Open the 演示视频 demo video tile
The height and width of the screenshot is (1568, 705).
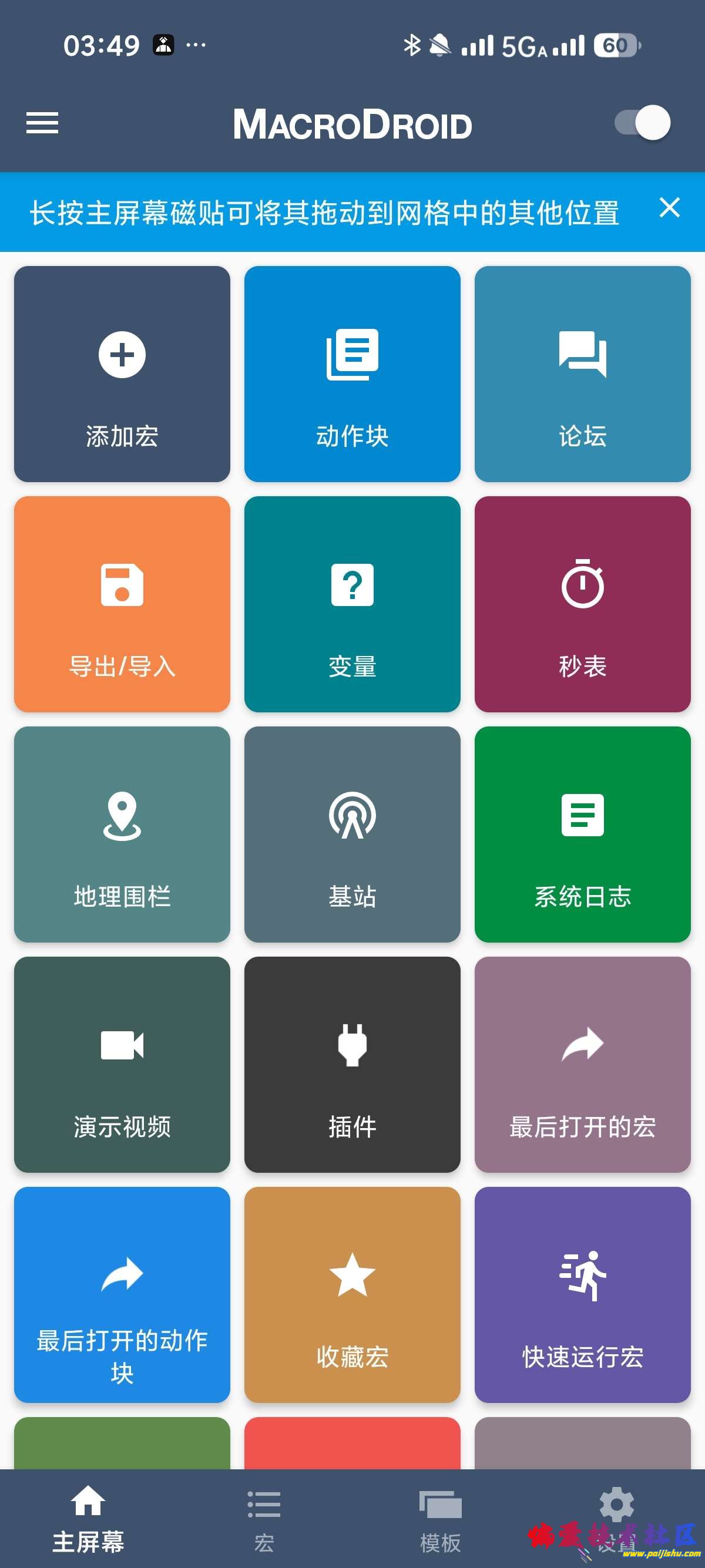tap(122, 1064)
